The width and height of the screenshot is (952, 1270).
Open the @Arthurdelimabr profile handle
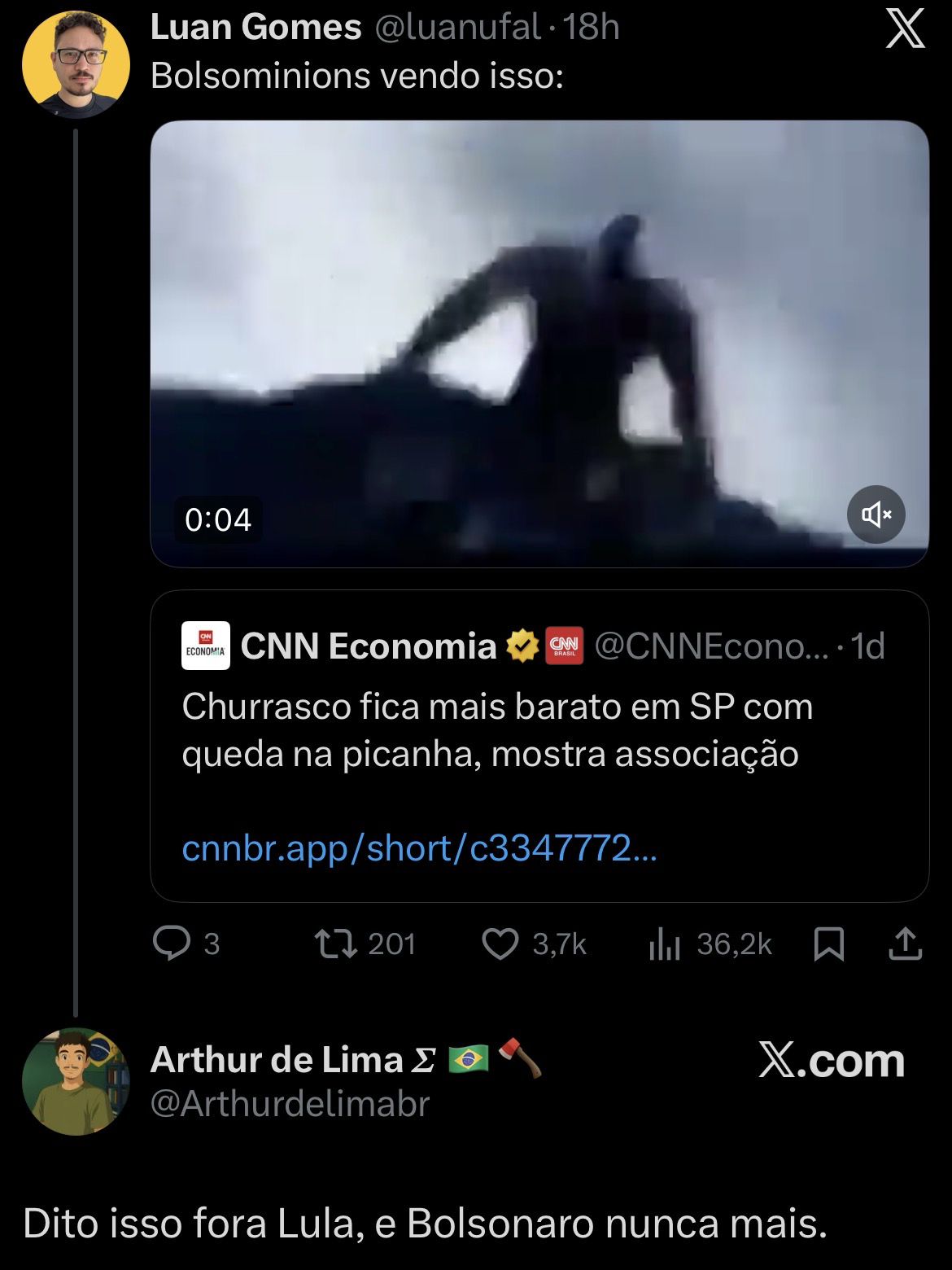point(290,1104)
